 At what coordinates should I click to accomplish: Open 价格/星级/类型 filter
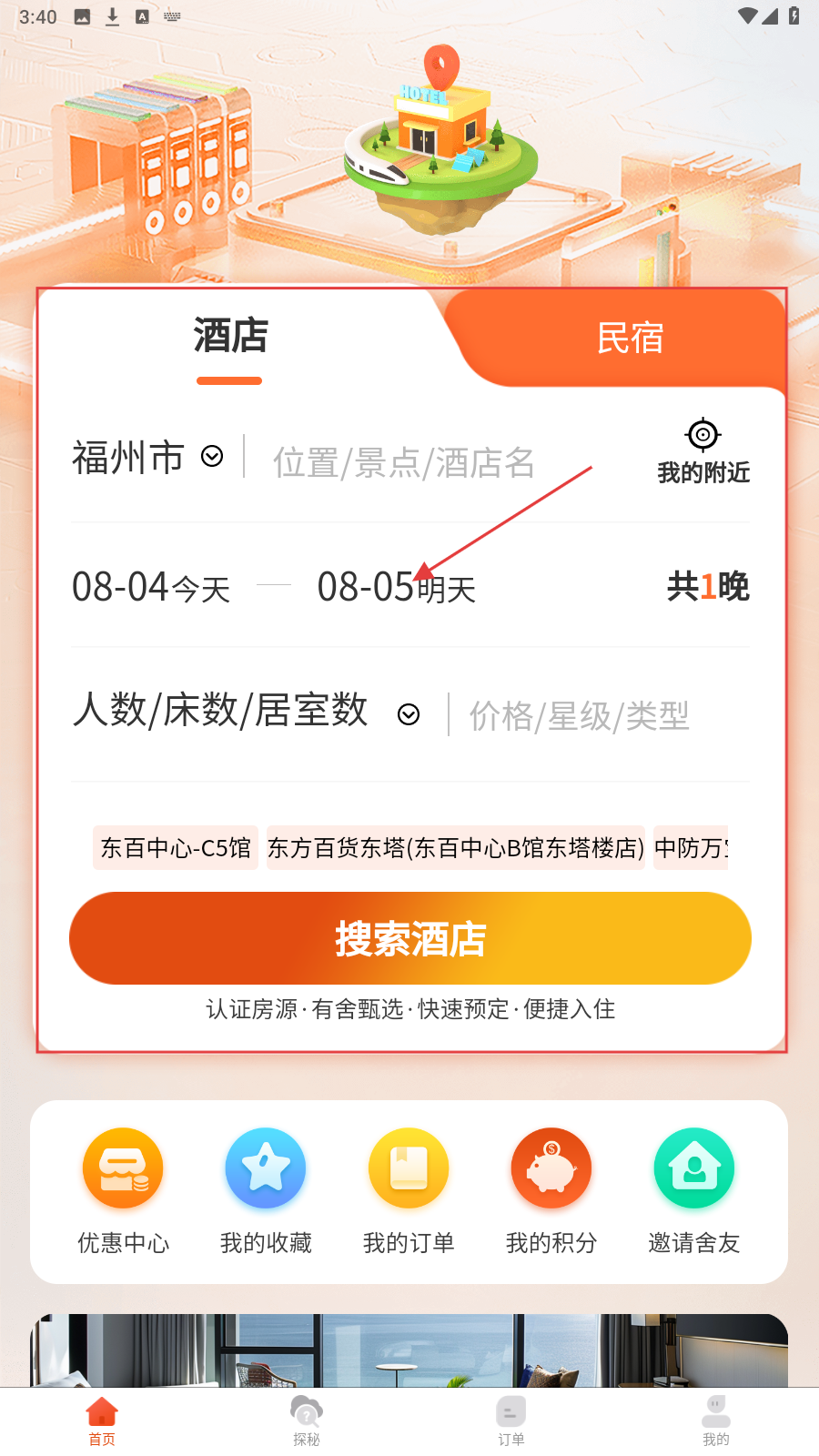[x=580, y=716]
